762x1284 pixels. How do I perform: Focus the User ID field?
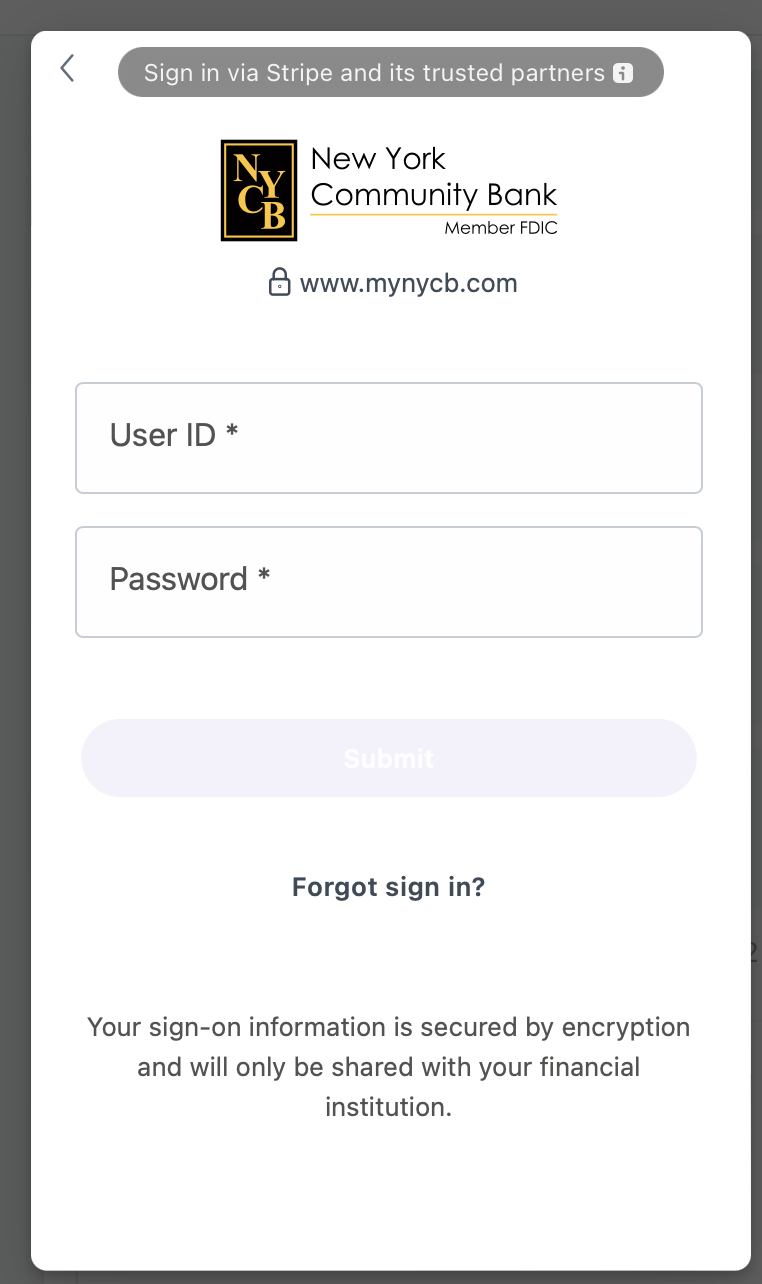(x=389, y=438)
